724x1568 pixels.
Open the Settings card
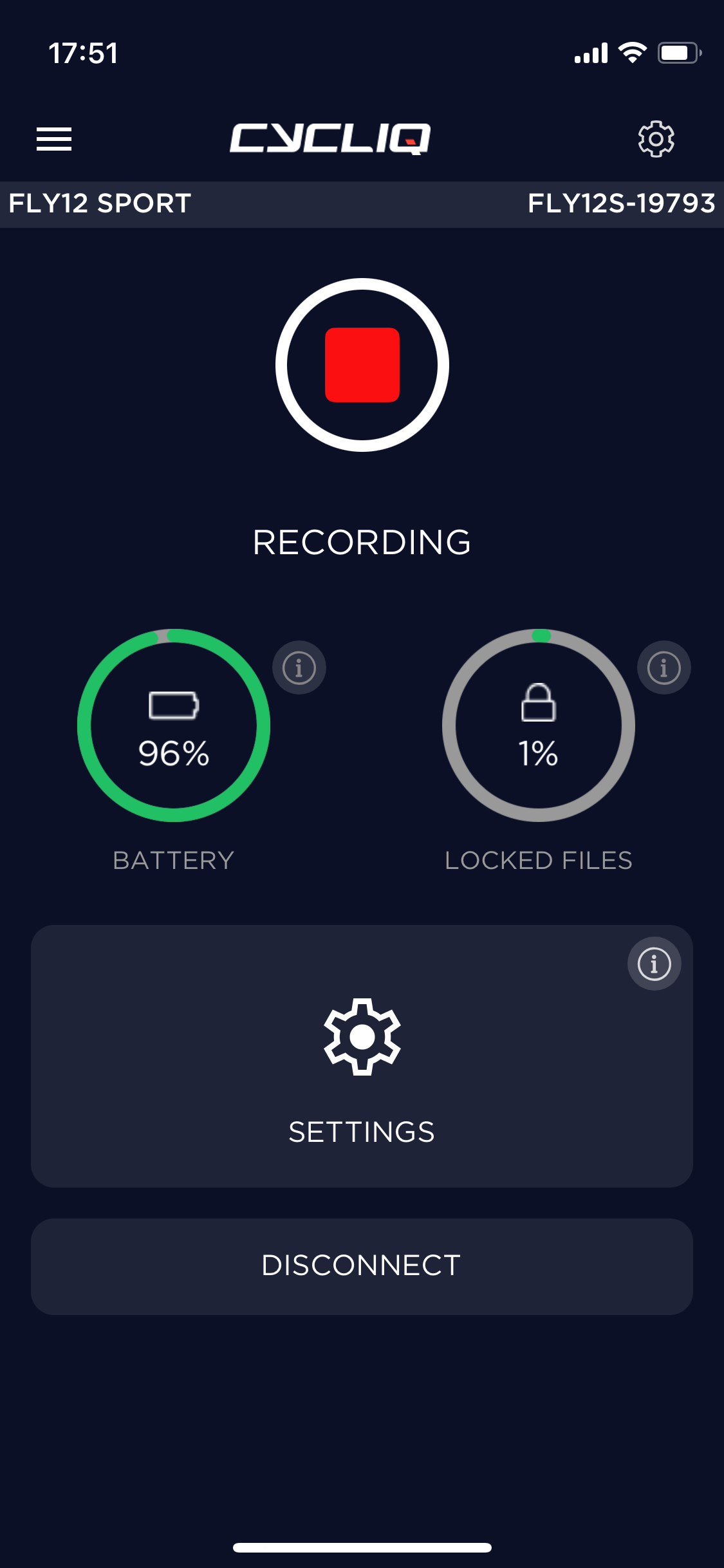[x=362, y=1056]
